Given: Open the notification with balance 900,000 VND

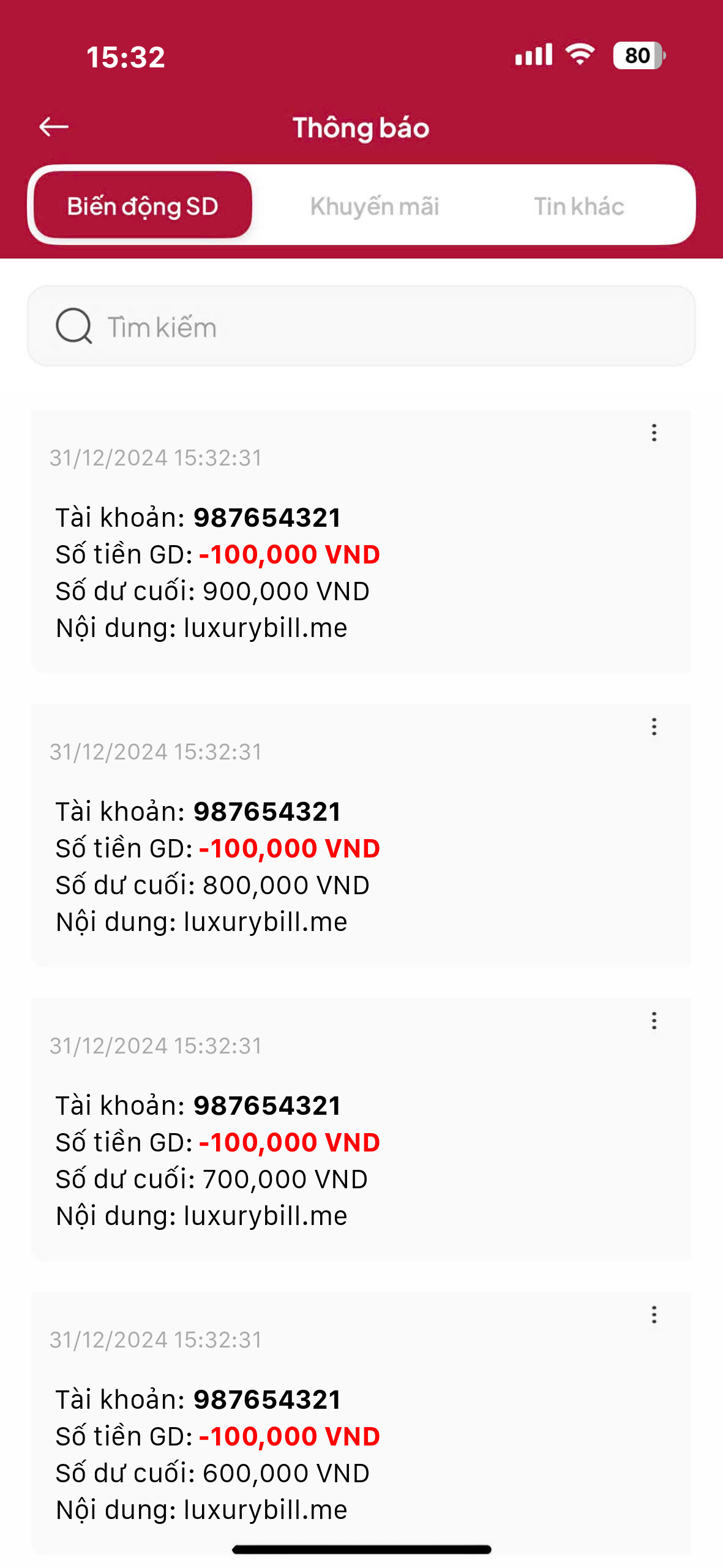Looking at the screenshot, I should point(361,573).
